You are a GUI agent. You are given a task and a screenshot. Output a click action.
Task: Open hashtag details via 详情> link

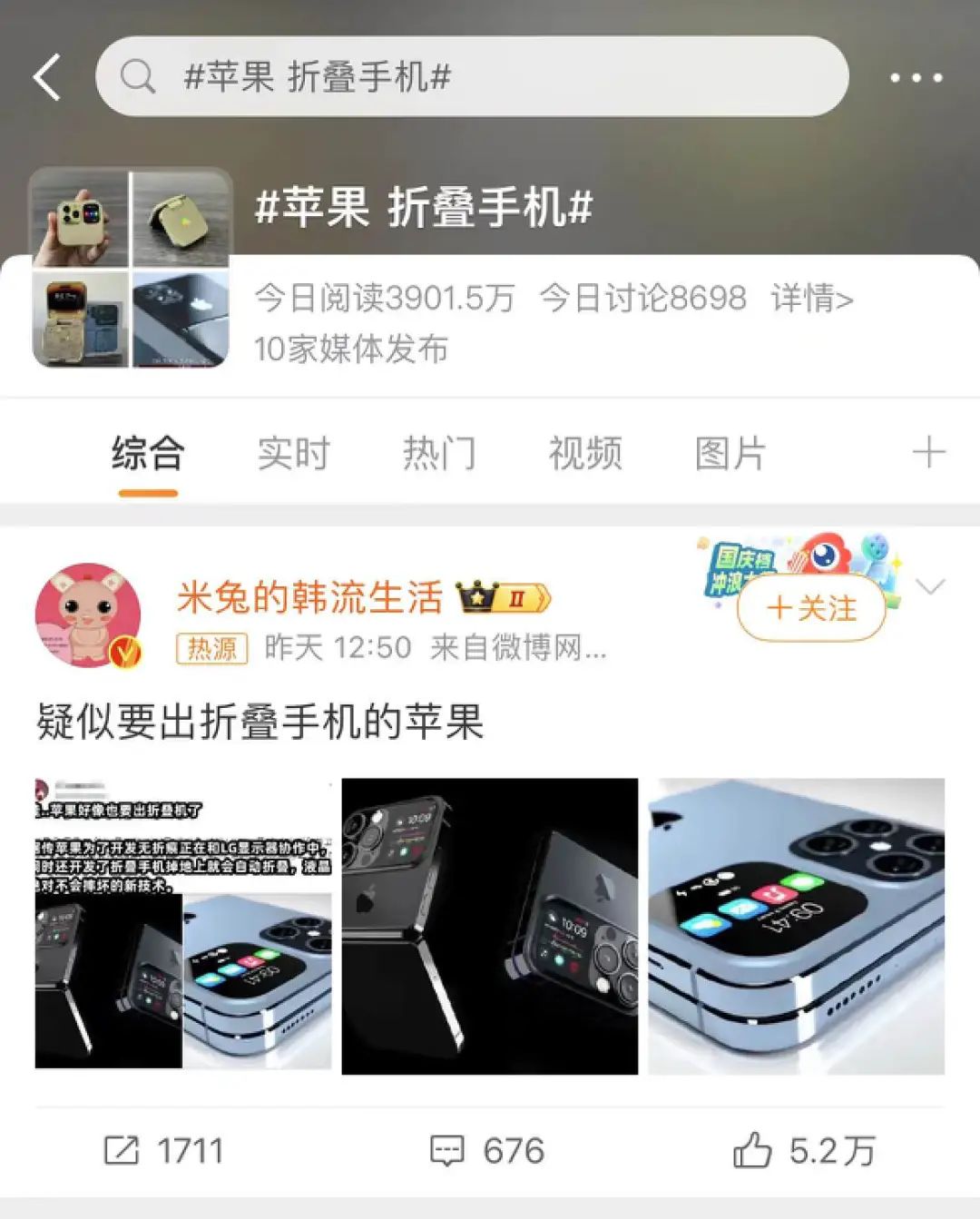pos(810,298)
